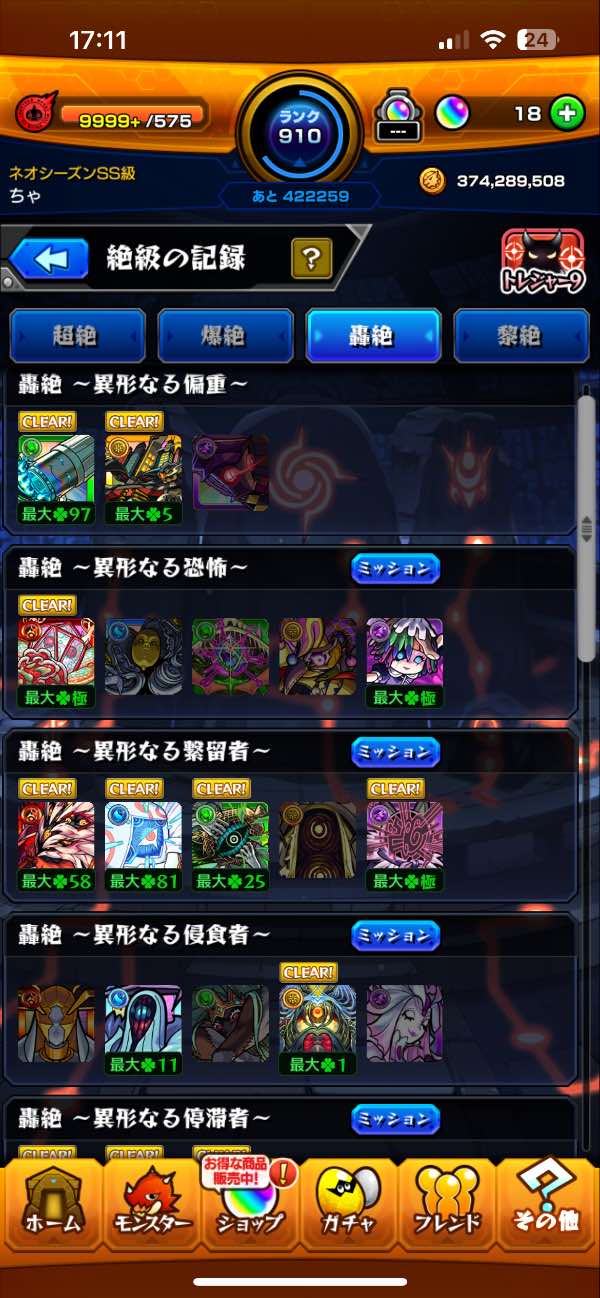Open ミッション for 異形なる侵食者

[x=395, y=934]
